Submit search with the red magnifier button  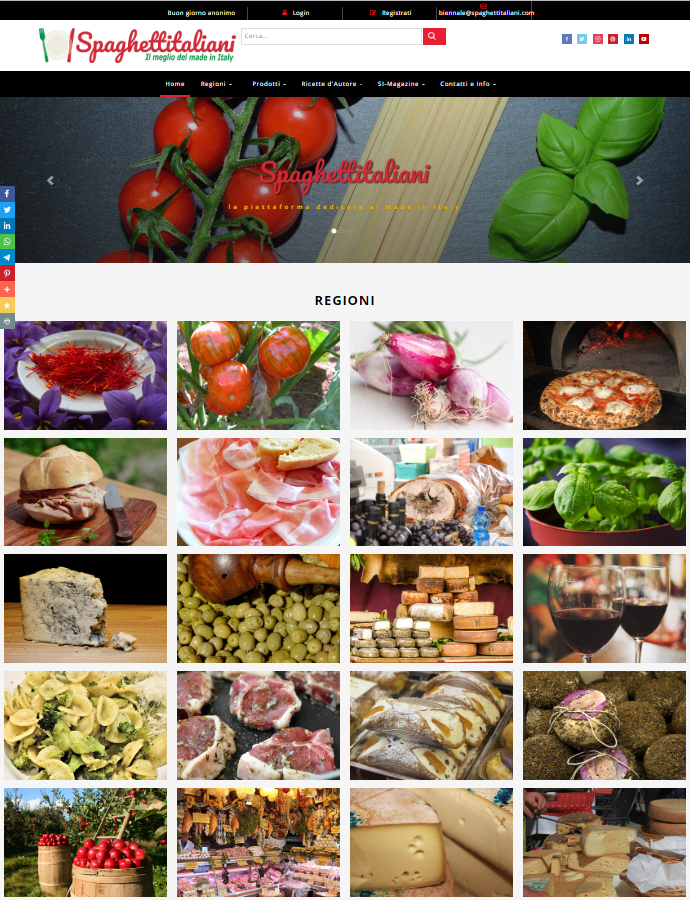pos(434,36)
